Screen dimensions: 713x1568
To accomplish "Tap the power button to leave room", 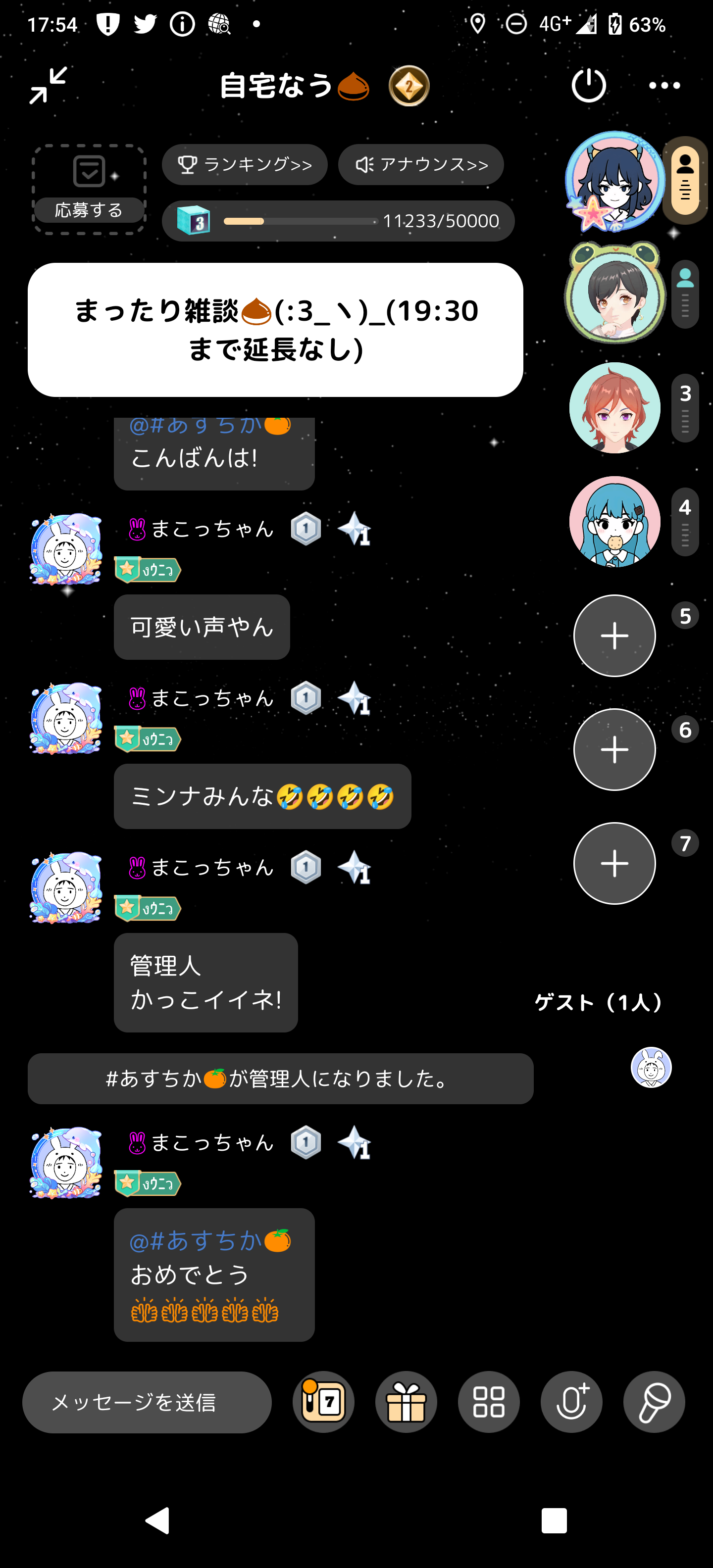I will click(588, 85).
